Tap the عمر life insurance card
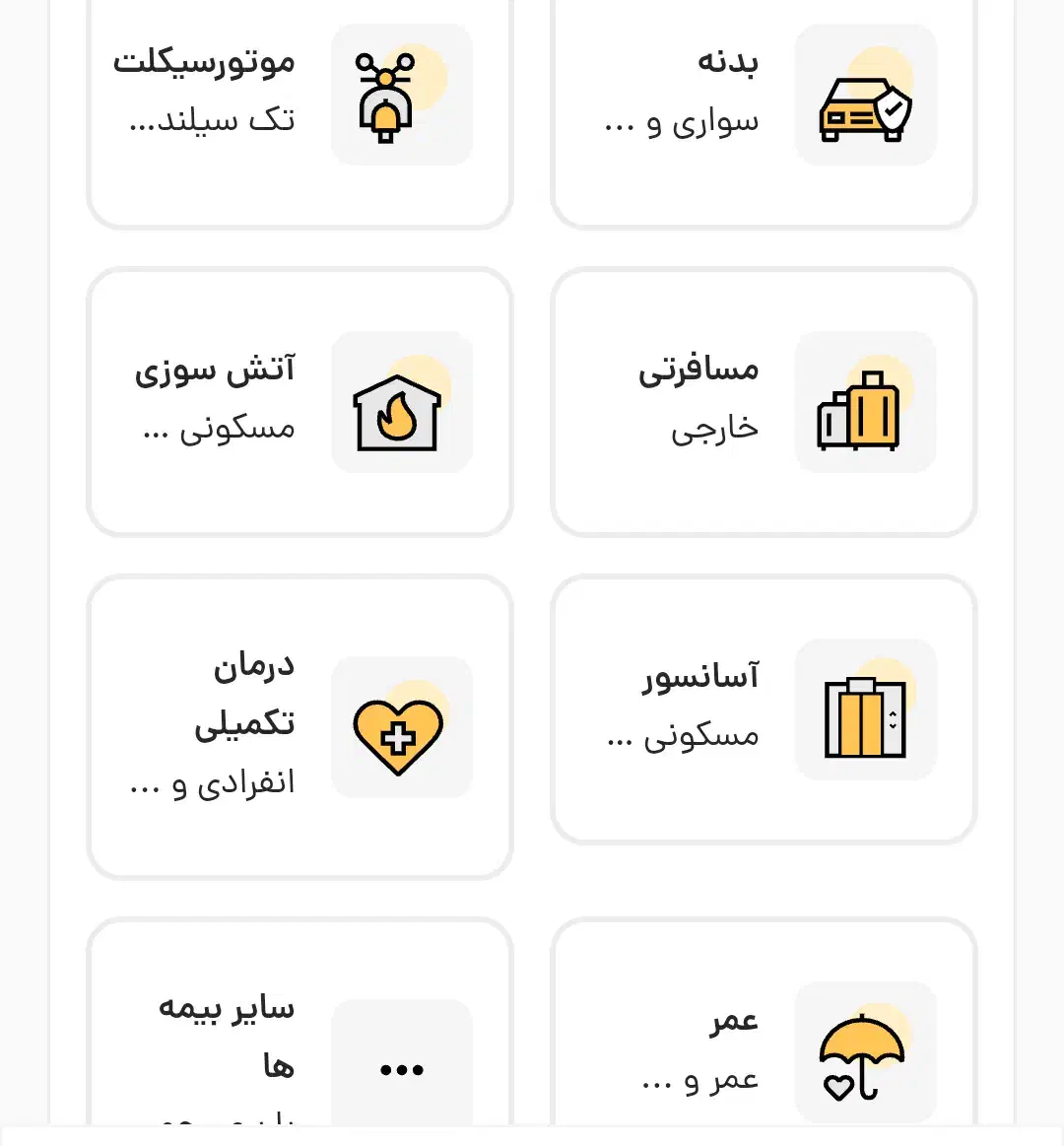The image size is (1064, 1146). tap(764, 1045)
